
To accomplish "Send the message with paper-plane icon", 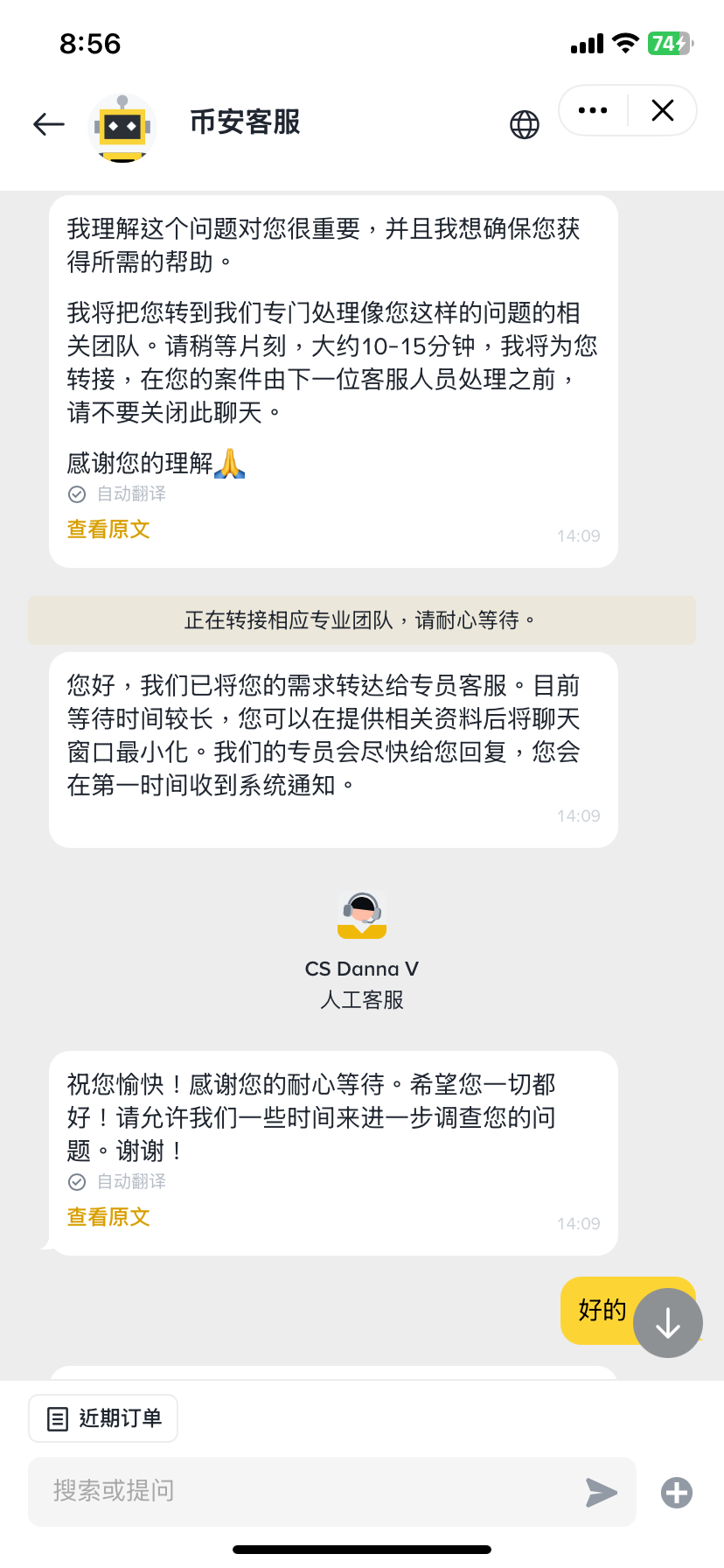I will [x=602, y=1492].
